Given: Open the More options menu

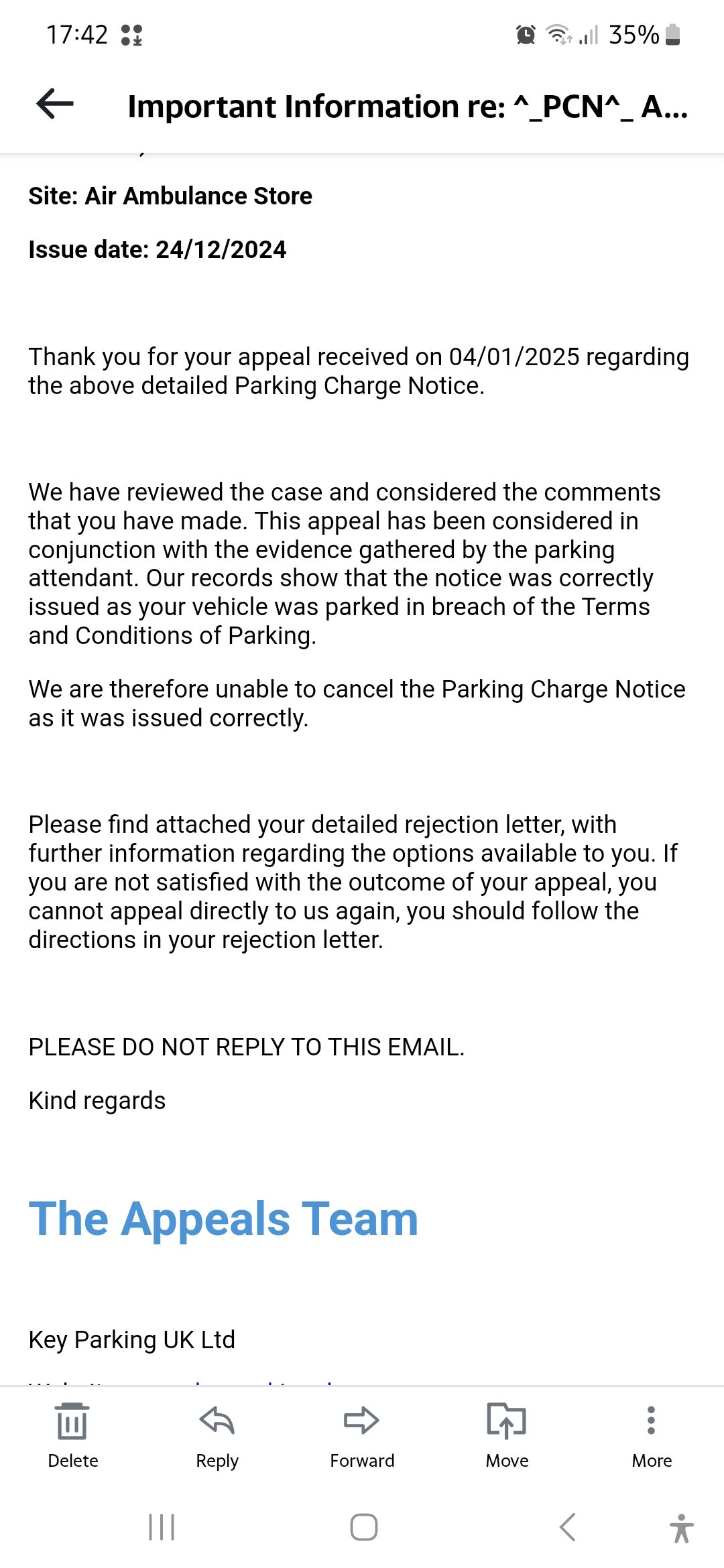Looking at the screenshot, I should point(652,1435).
